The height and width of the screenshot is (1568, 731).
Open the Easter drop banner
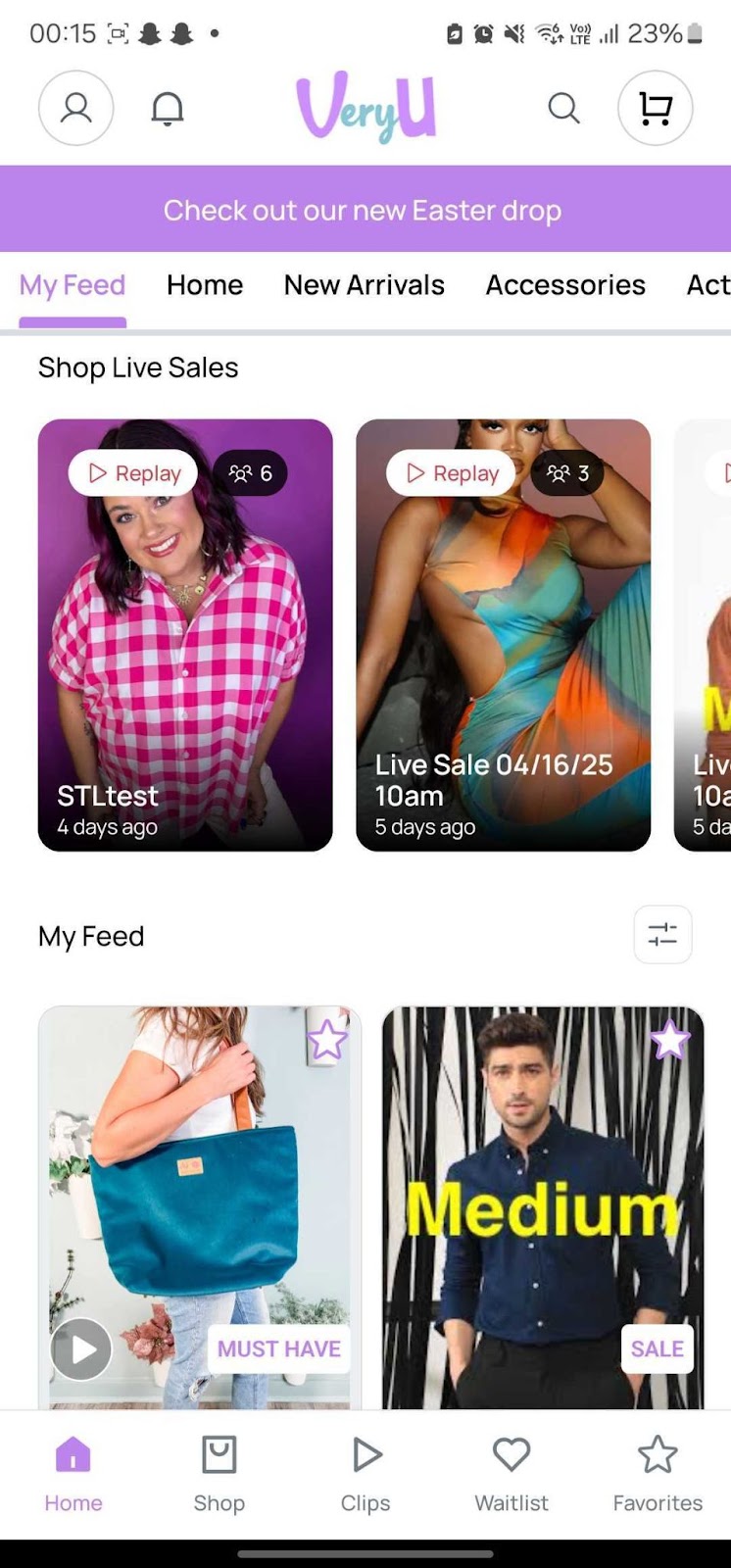(365, 210)
